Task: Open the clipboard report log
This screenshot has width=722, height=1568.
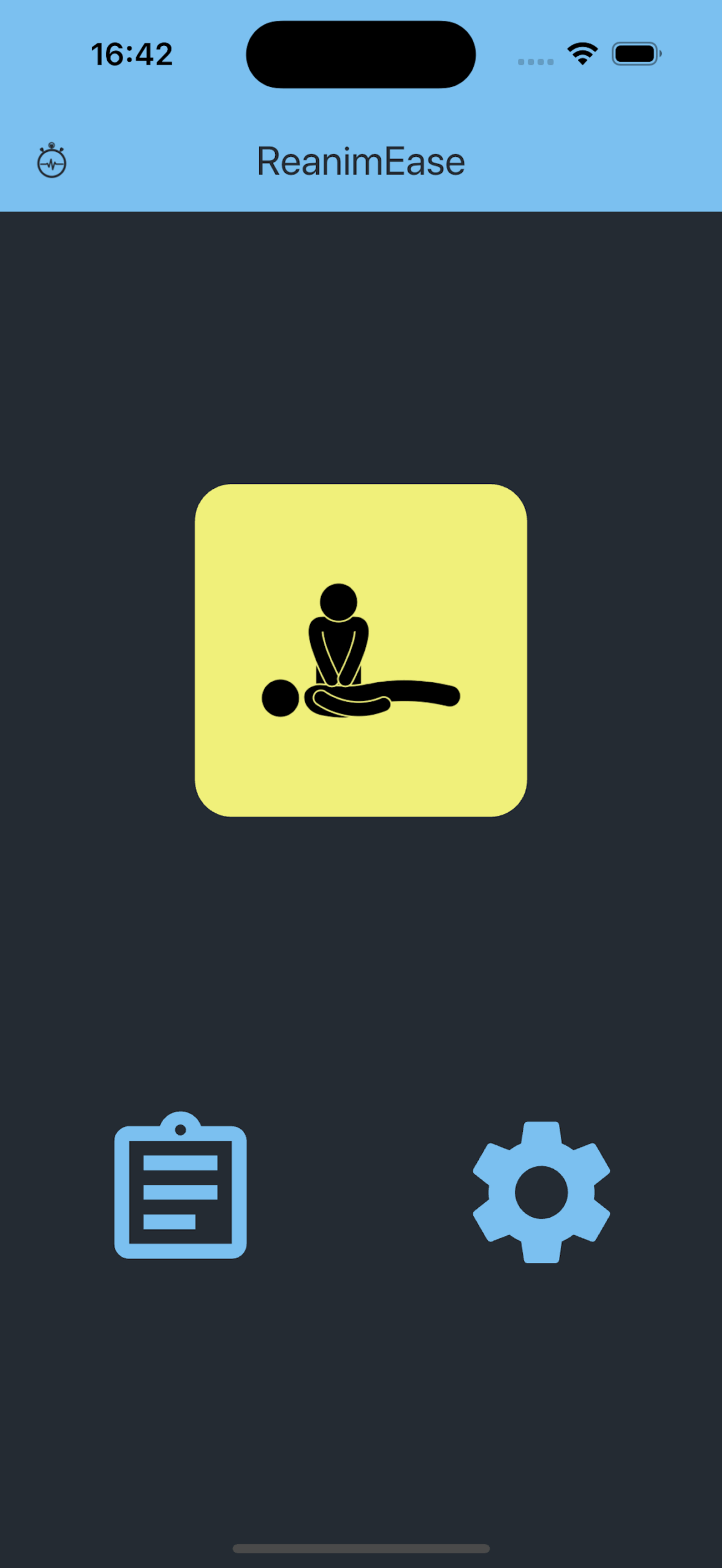Action: point(180,1186)
